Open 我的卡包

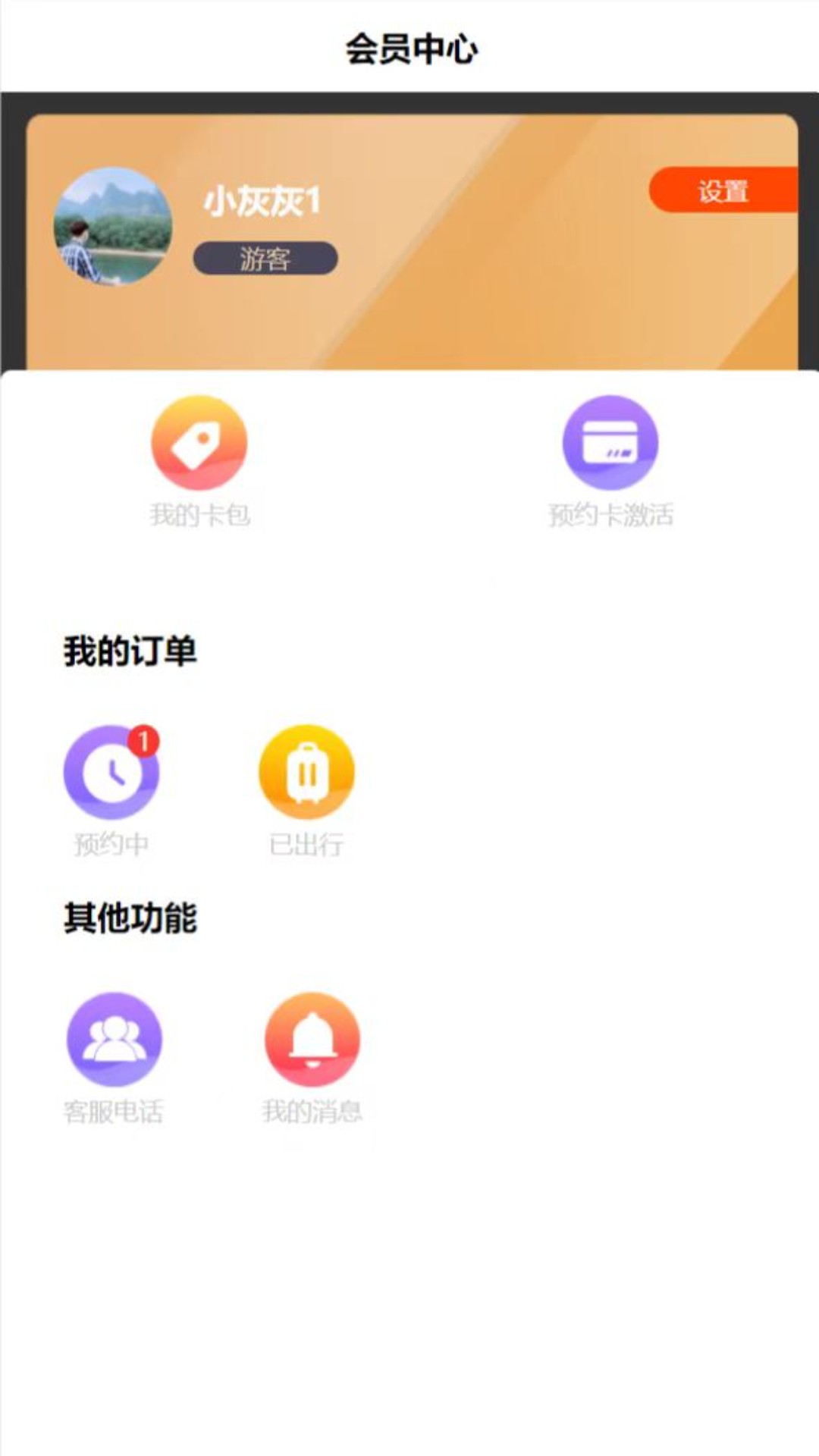199,462
